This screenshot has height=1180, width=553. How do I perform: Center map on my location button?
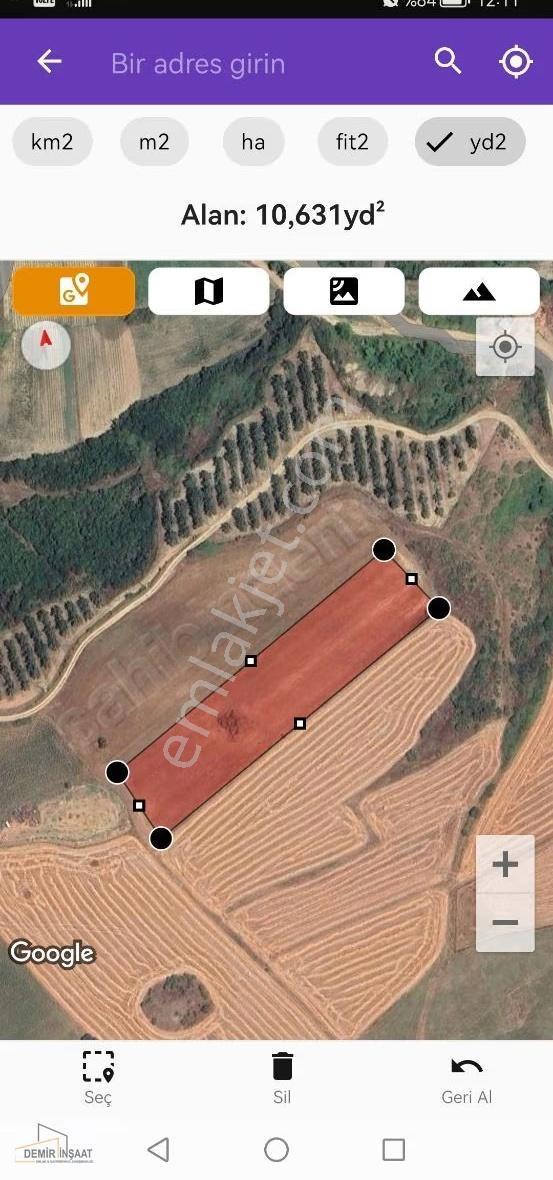click(506, 347)
